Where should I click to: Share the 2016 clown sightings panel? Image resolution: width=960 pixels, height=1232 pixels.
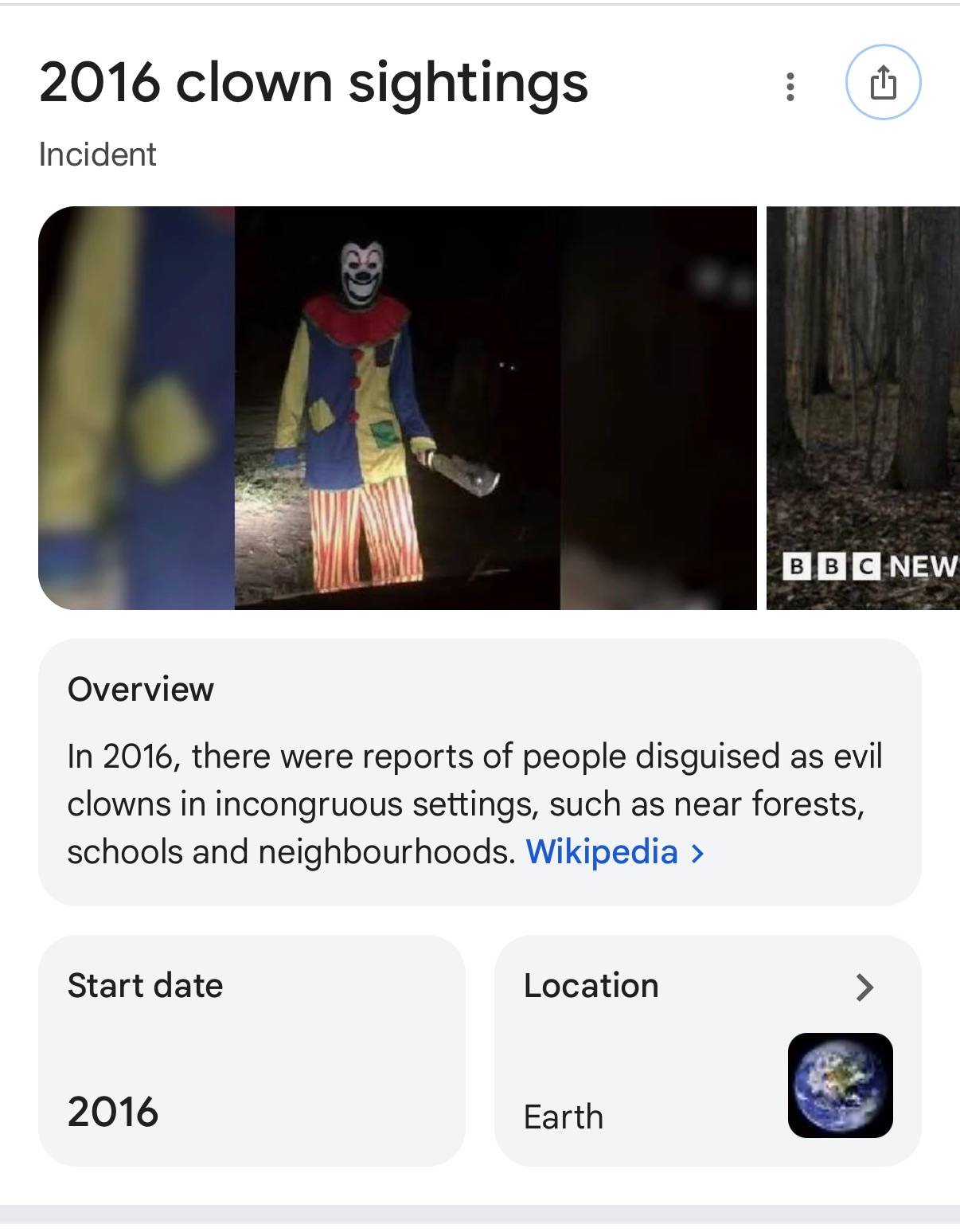[x=883, y=83]
